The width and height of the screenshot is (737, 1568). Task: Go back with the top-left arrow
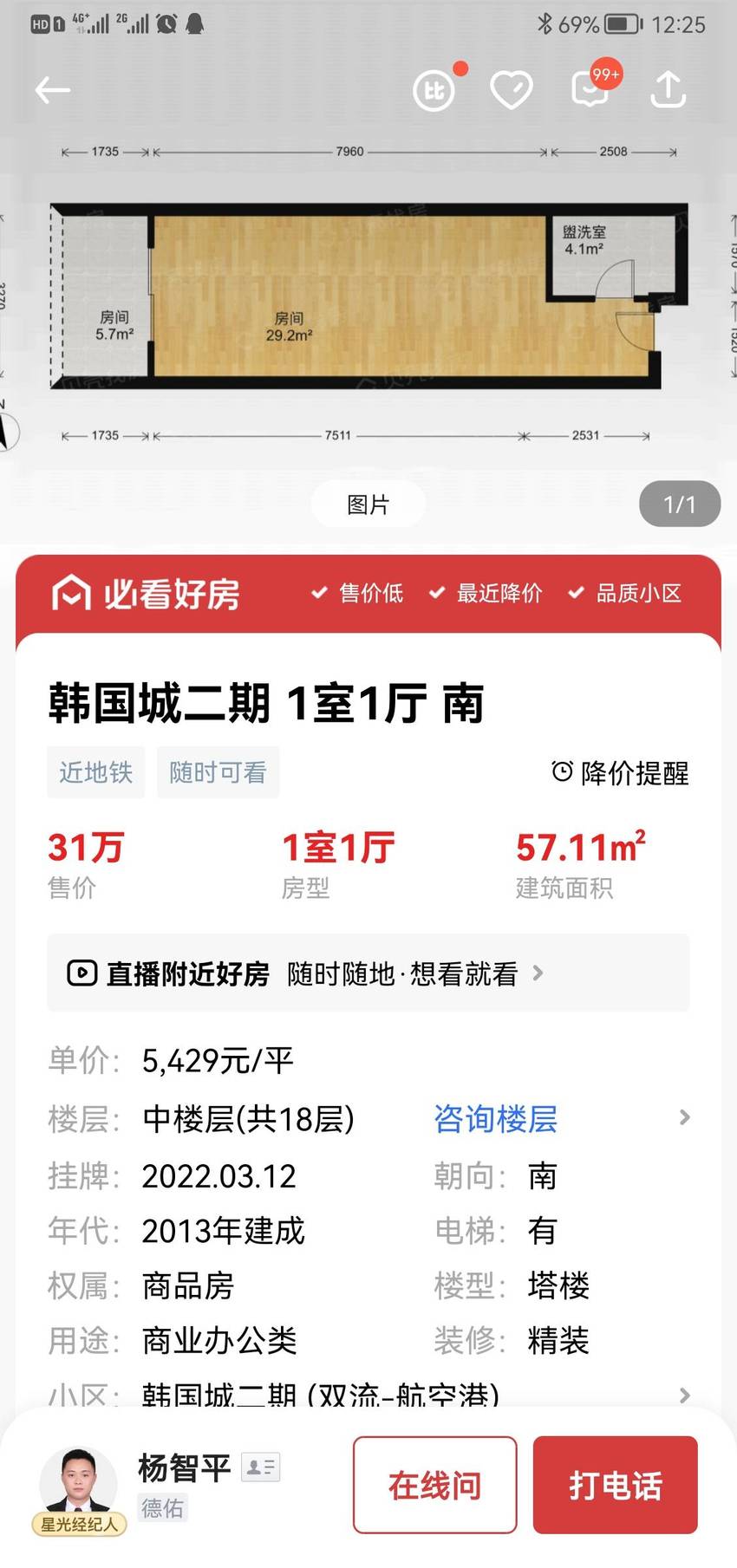click(x=52, y=89)
